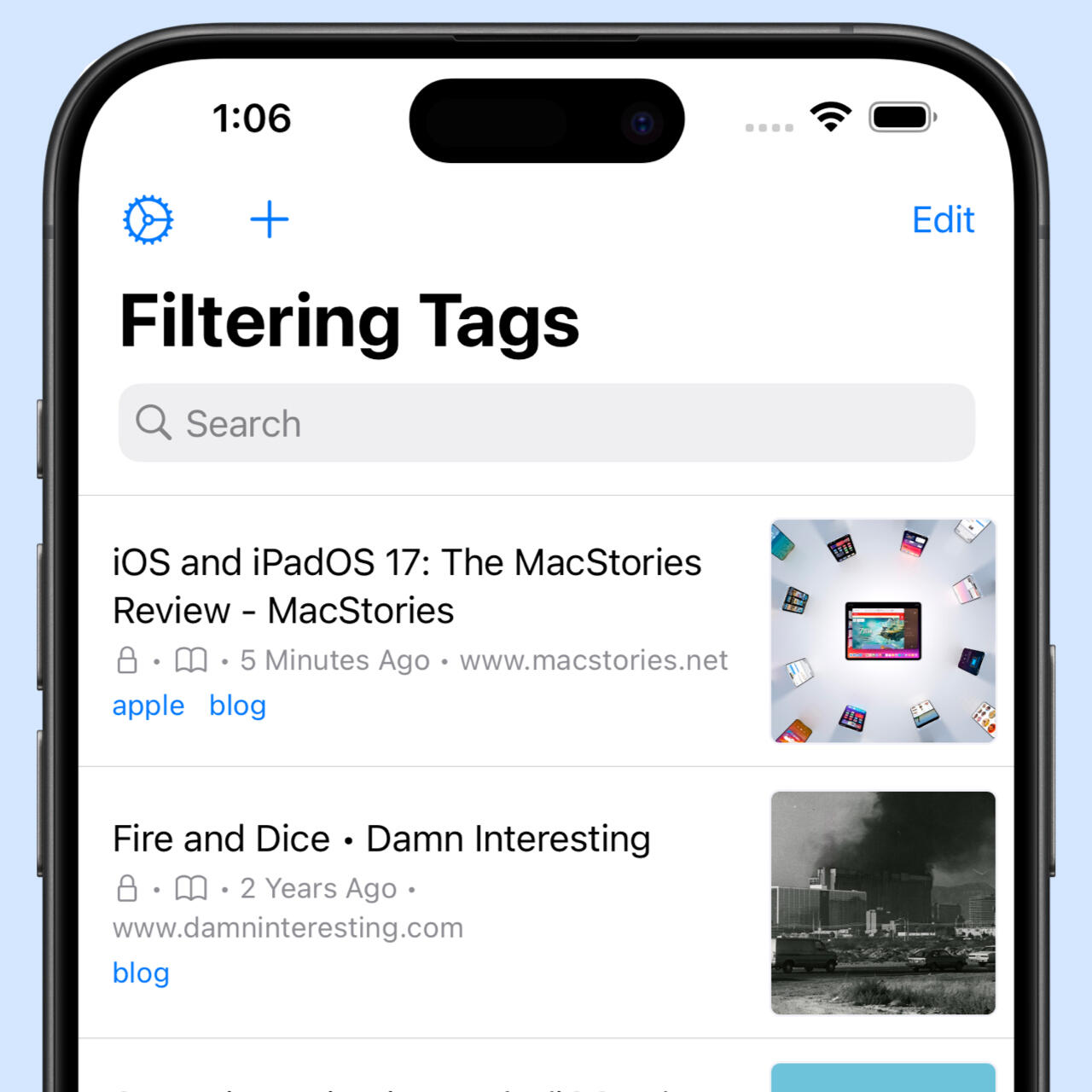Open the settings gear icon
This screenshot has width=1092, height=1092.
click(148, 220)
